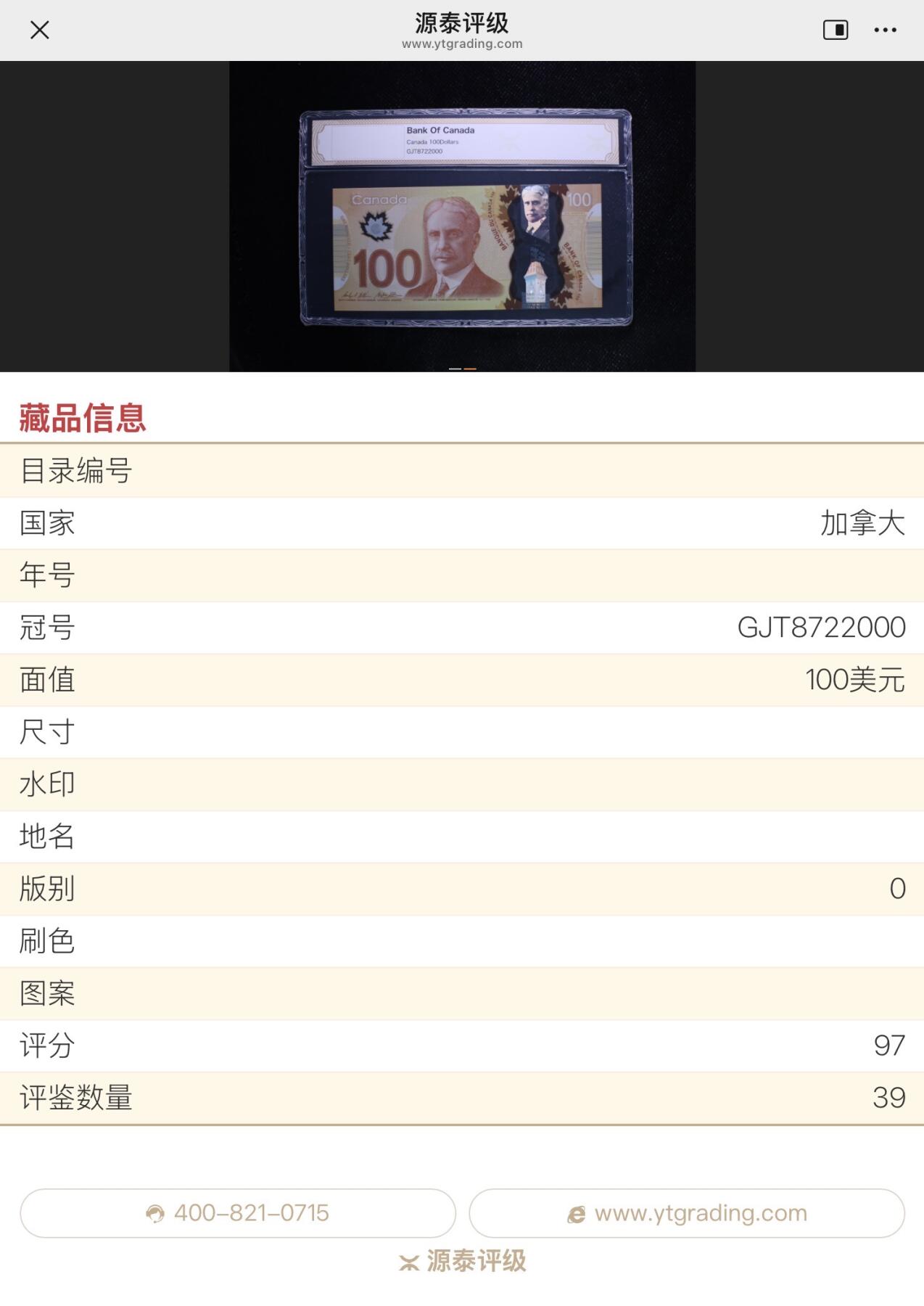Click the 版别 row showing 0
924x1306 pixels.
tap(462, 890)
